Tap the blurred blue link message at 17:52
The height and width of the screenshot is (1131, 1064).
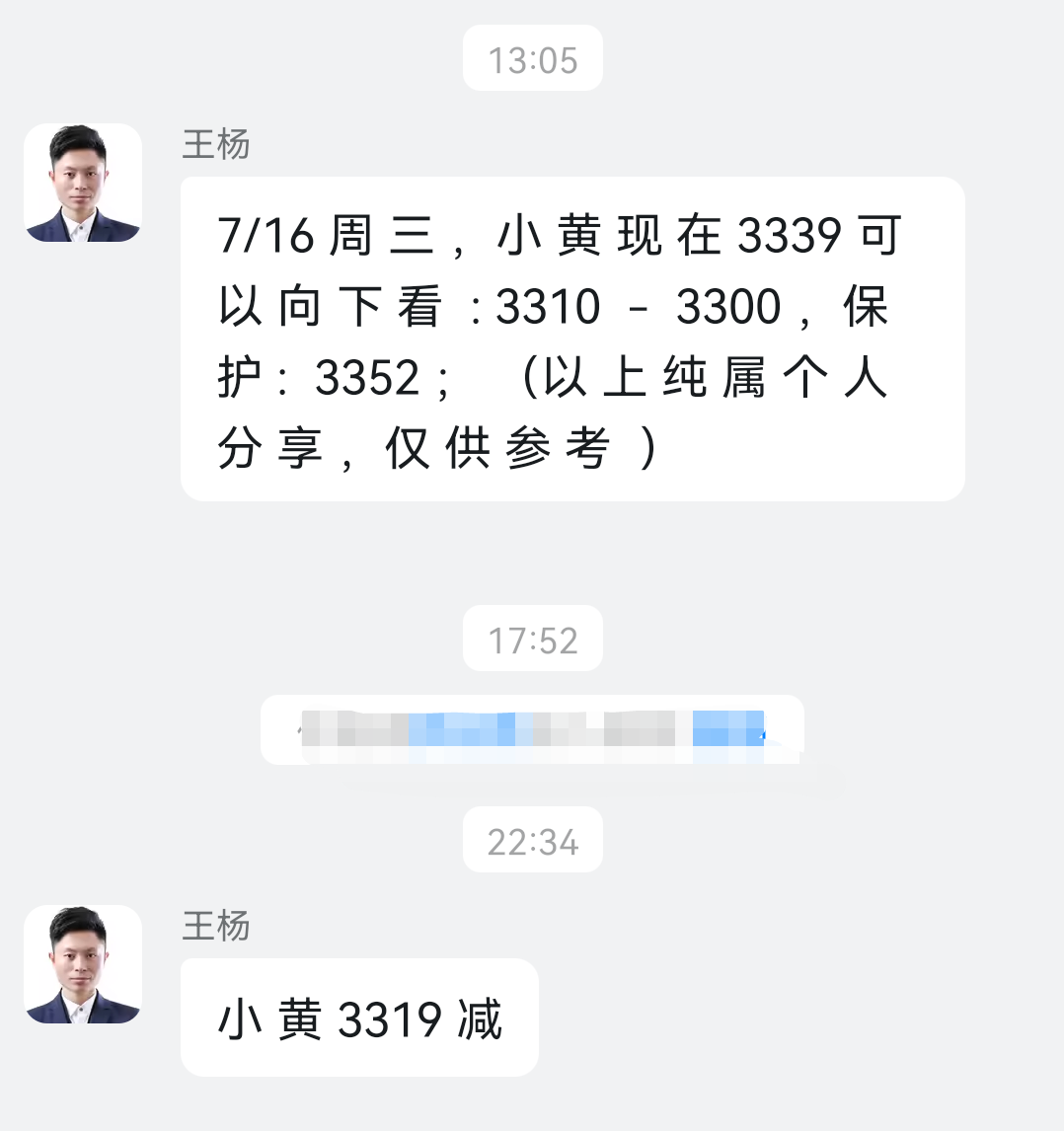tap(532, 729)
